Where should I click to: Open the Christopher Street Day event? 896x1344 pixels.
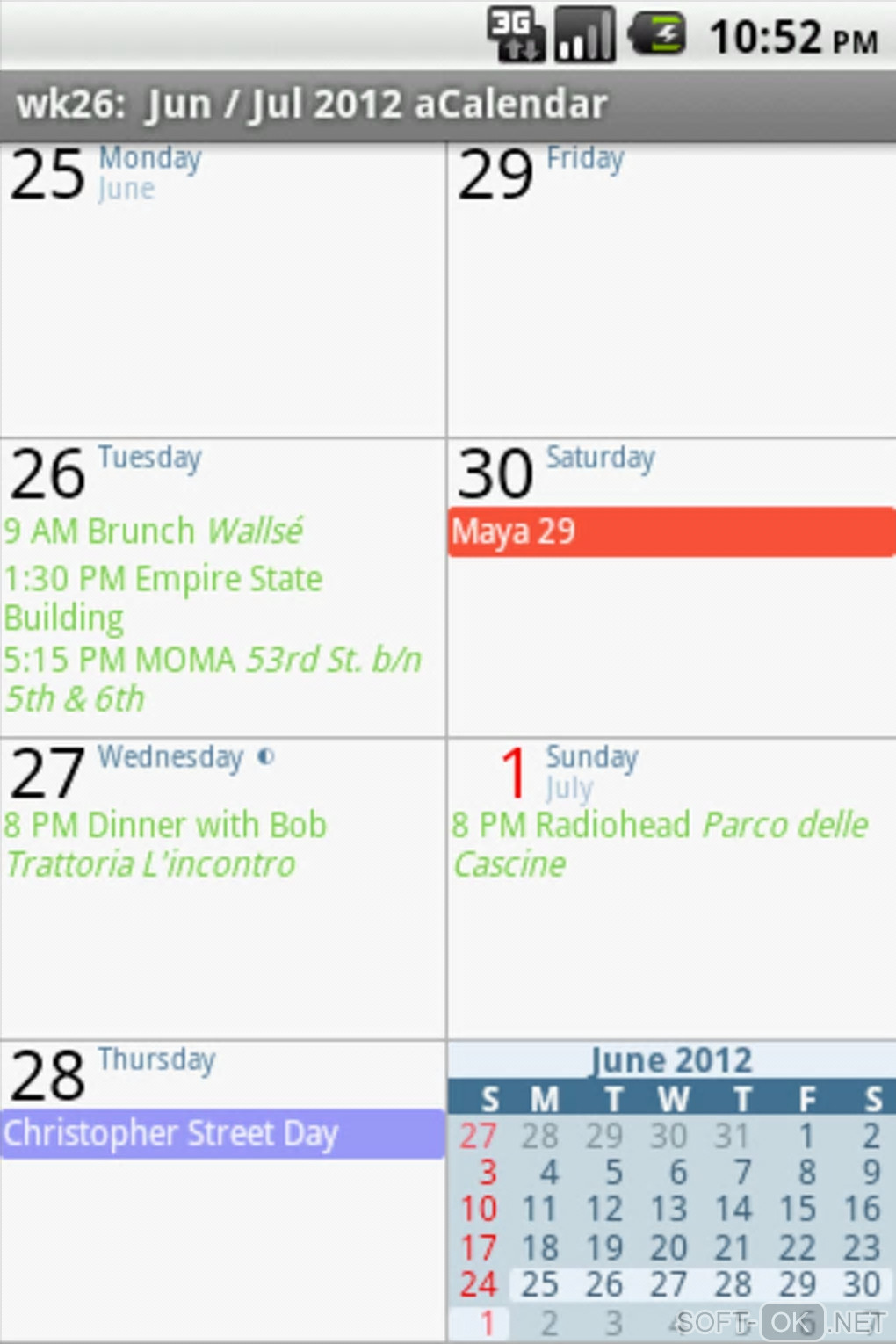(x=223, y=1133)
